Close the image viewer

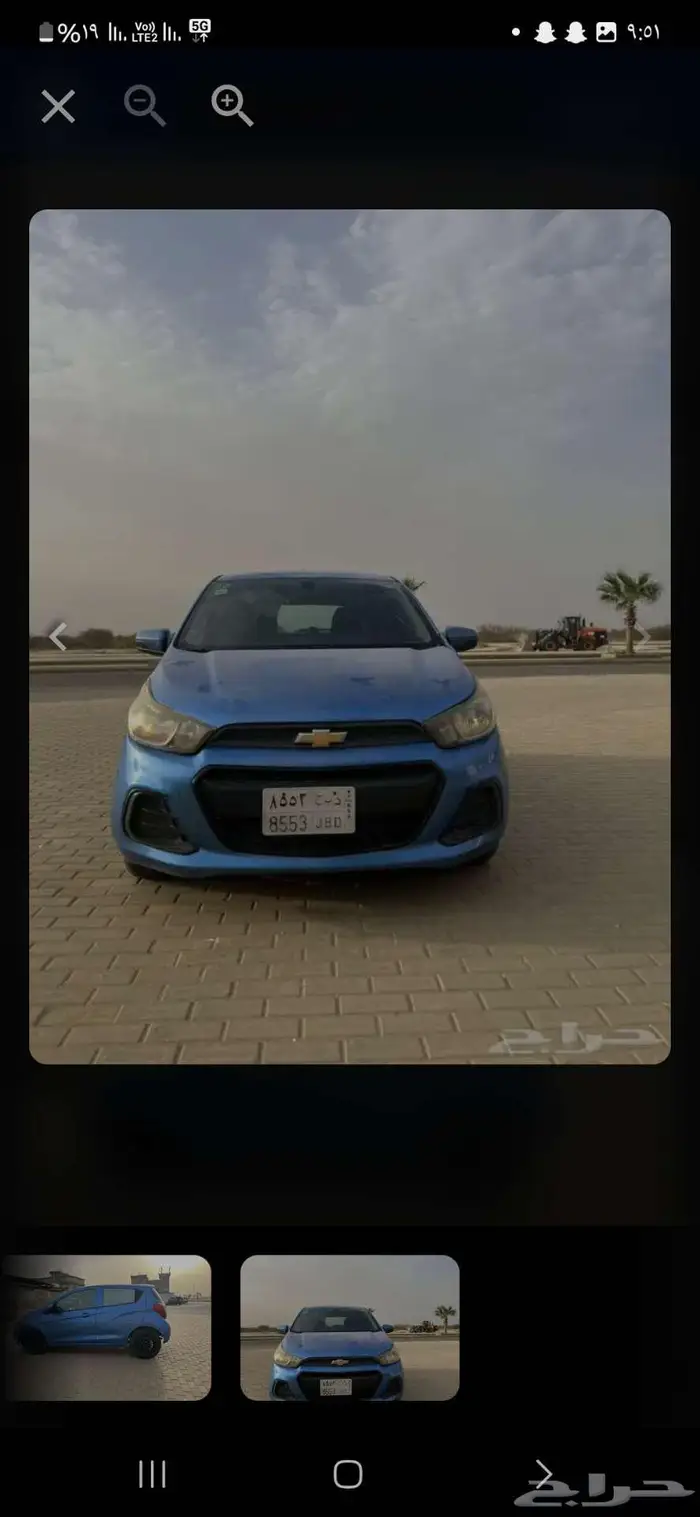pos(58,106)
